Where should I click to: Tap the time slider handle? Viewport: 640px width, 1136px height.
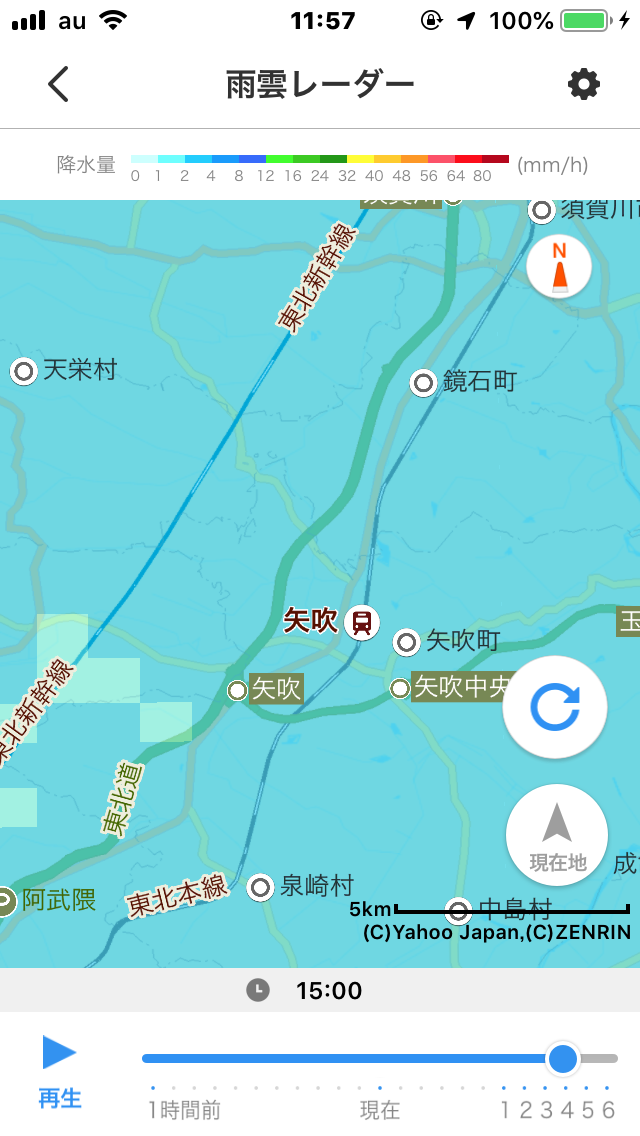point(562,1058)
